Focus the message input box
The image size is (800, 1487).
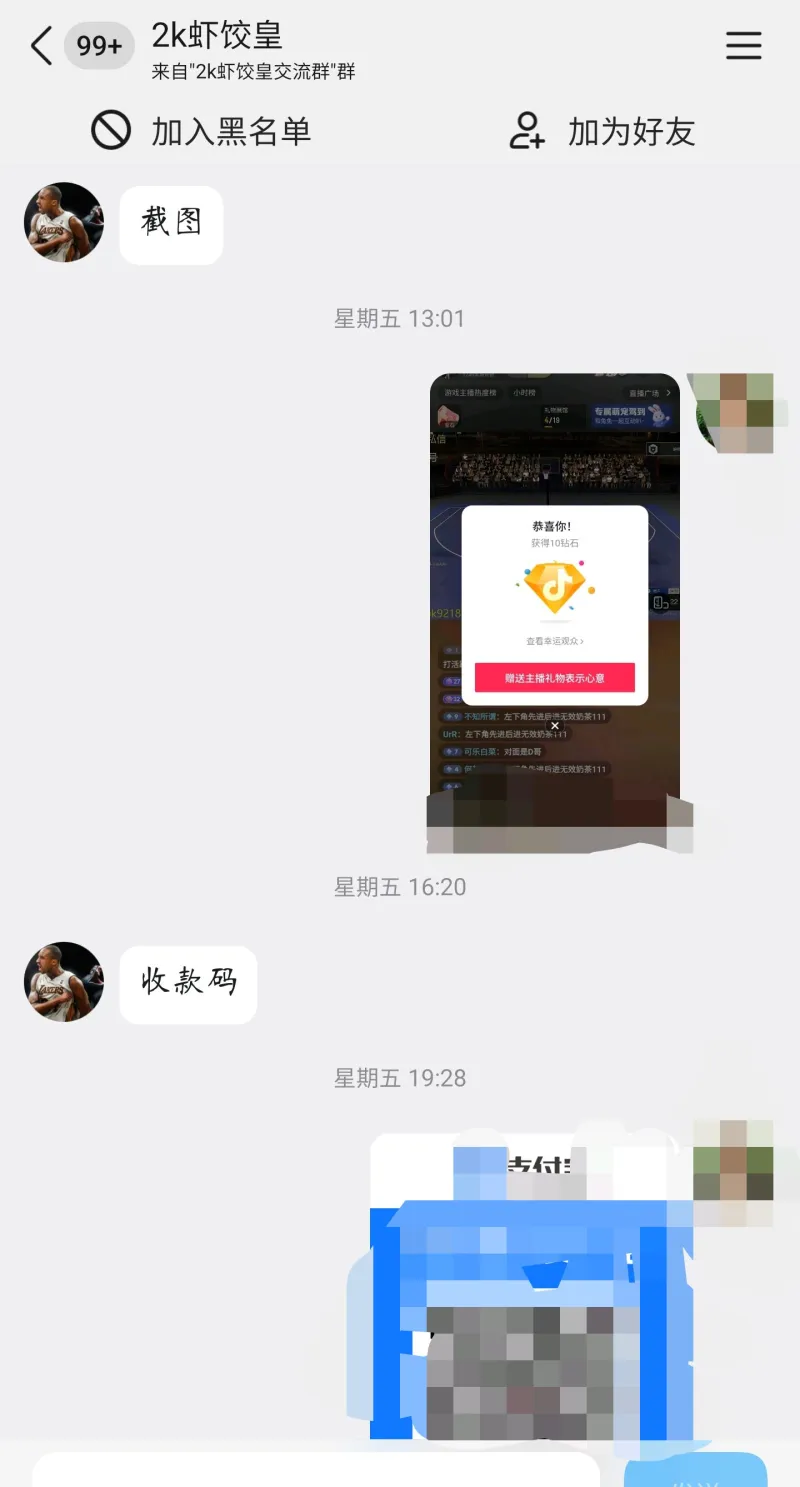click(x=315, y=1470)
